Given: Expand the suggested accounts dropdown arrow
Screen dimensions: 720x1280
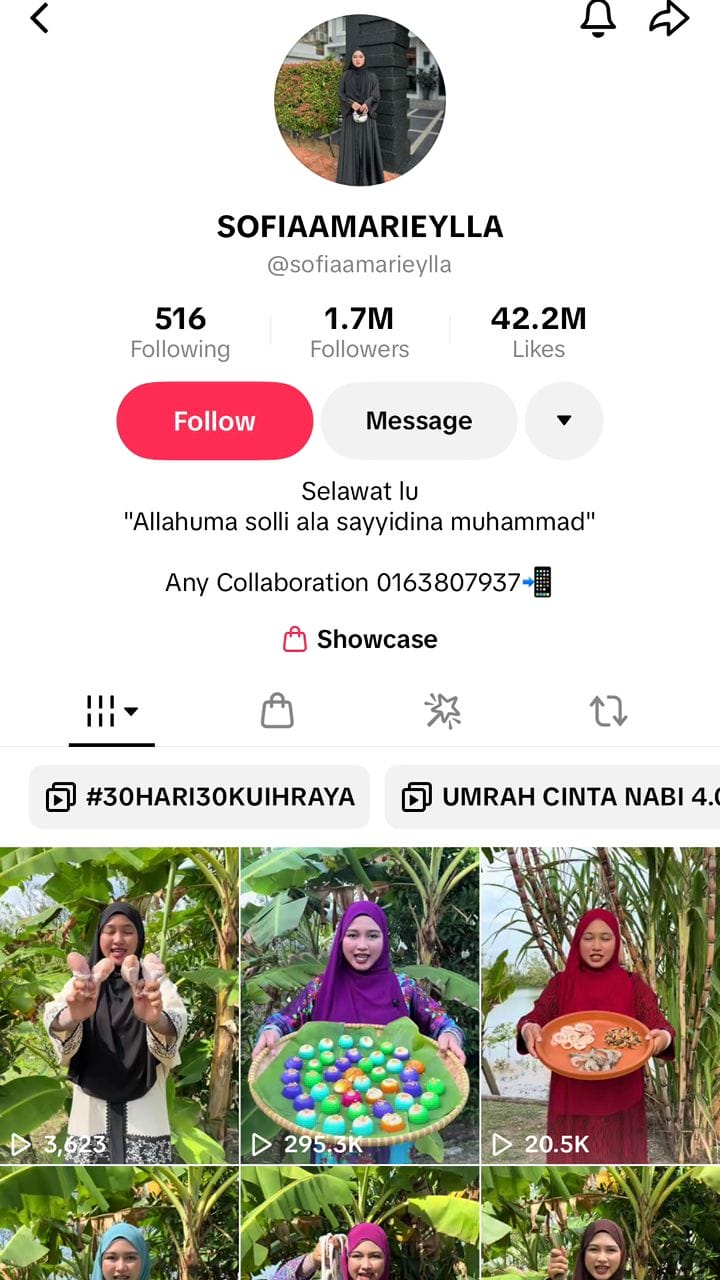Looking at the screenshot, I should point(564,421).
